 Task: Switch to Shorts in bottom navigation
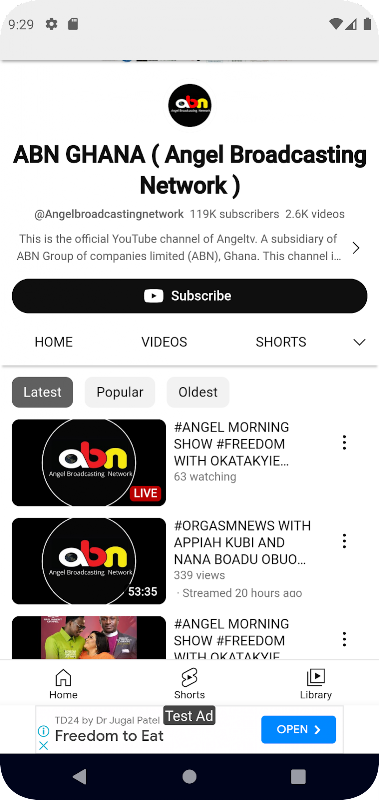coord(189,684)
